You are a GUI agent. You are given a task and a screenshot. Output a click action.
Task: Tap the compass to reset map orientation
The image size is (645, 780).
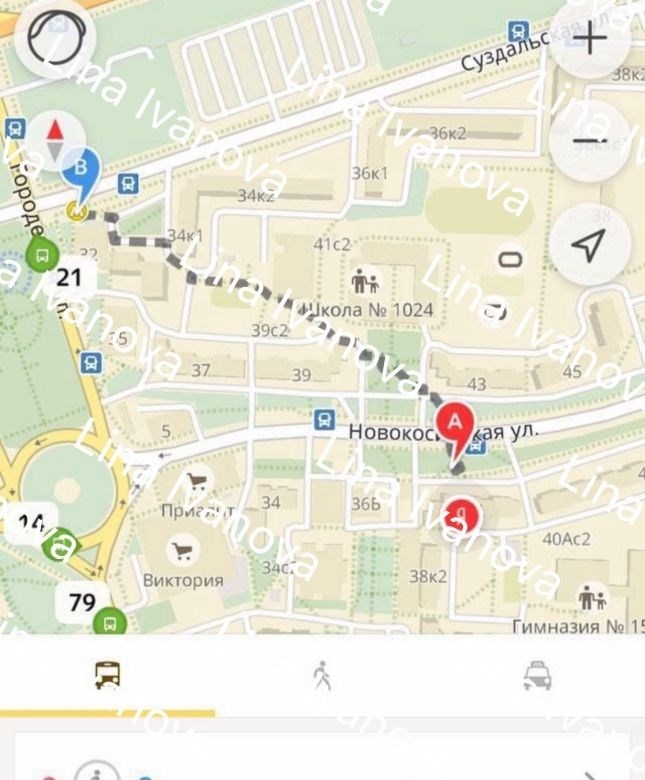coord(56,134)
